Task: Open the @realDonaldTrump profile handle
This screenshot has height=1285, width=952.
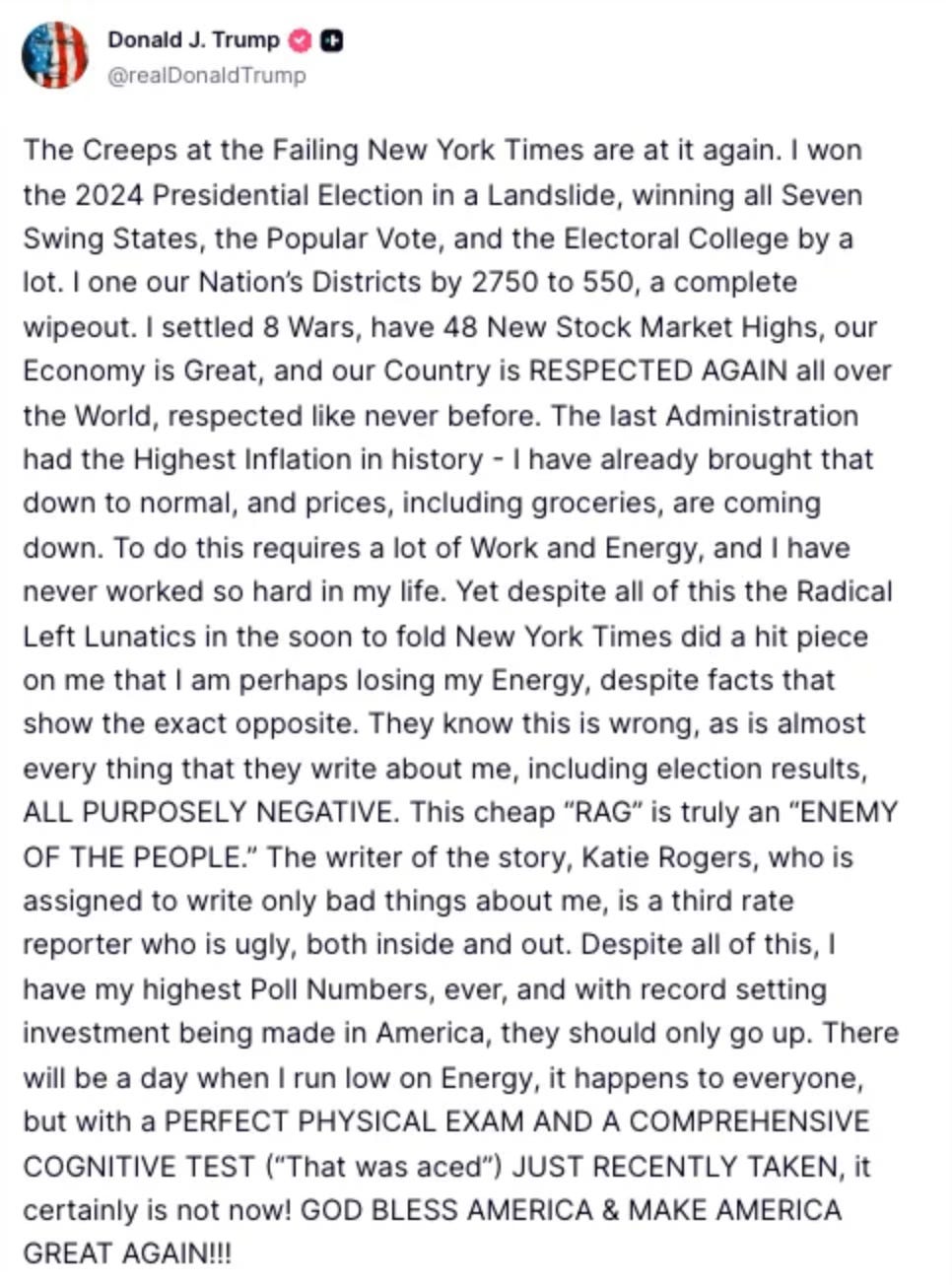Action: [x=206, y=76]
